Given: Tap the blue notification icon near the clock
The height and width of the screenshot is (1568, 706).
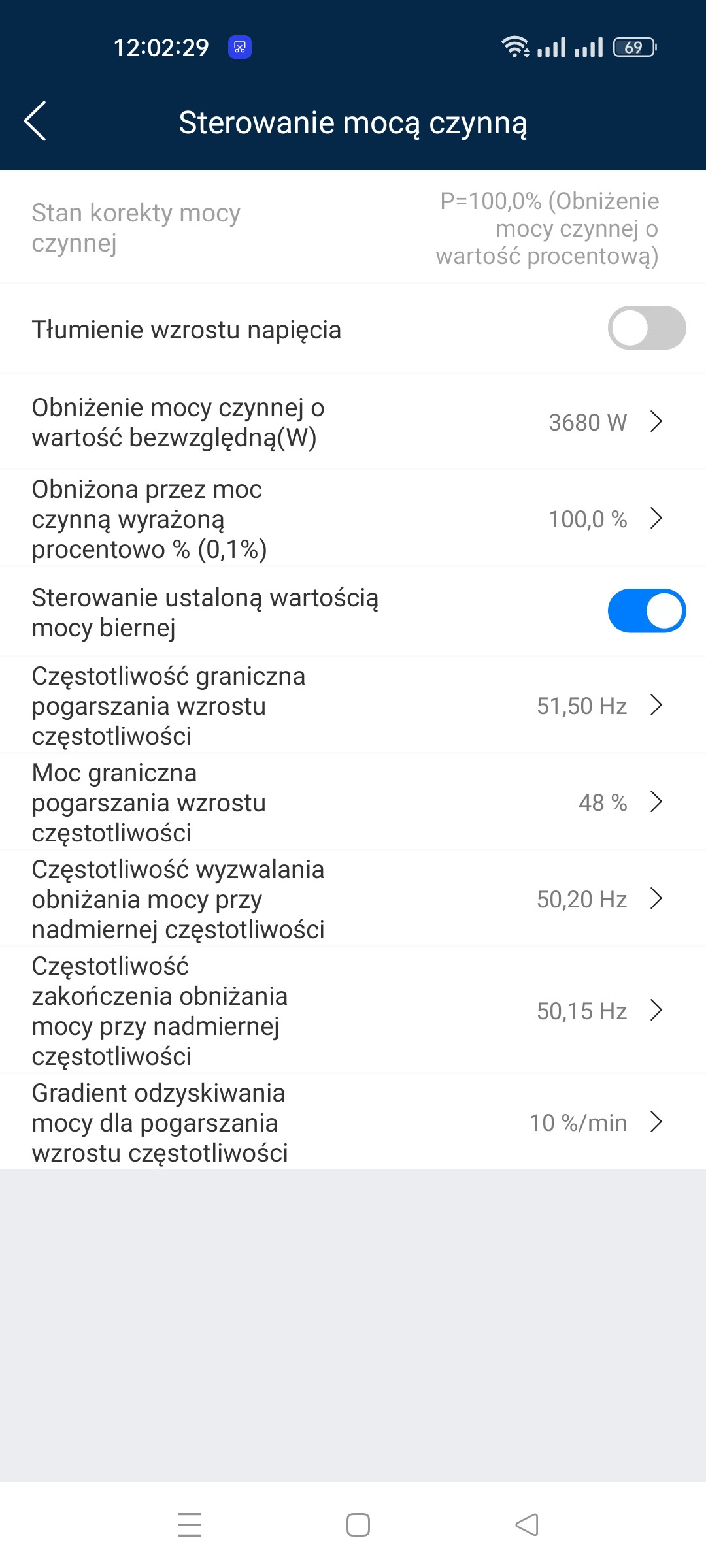Looking at the screenshot, I should tap(239, 46).
